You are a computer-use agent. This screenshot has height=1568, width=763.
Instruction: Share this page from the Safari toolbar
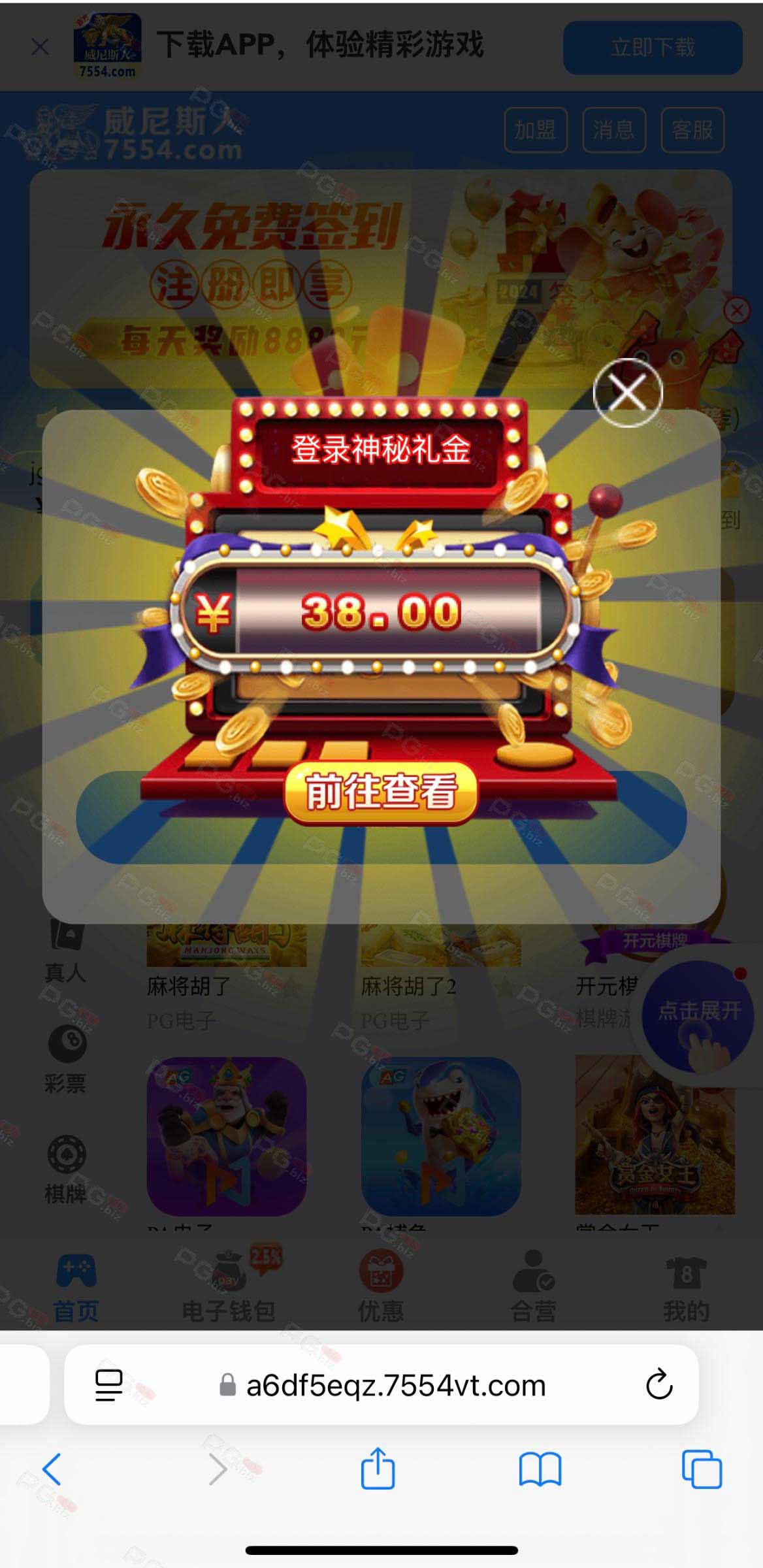pyautogui.click(x=378, y=1469)
